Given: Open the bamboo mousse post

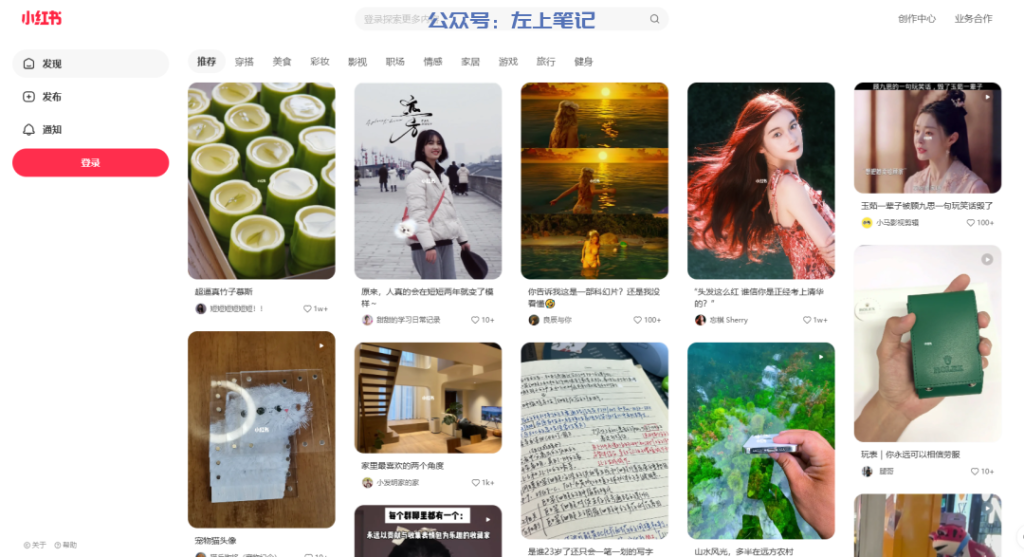Looking at the screenshot, I should click(x=261, y=180).
